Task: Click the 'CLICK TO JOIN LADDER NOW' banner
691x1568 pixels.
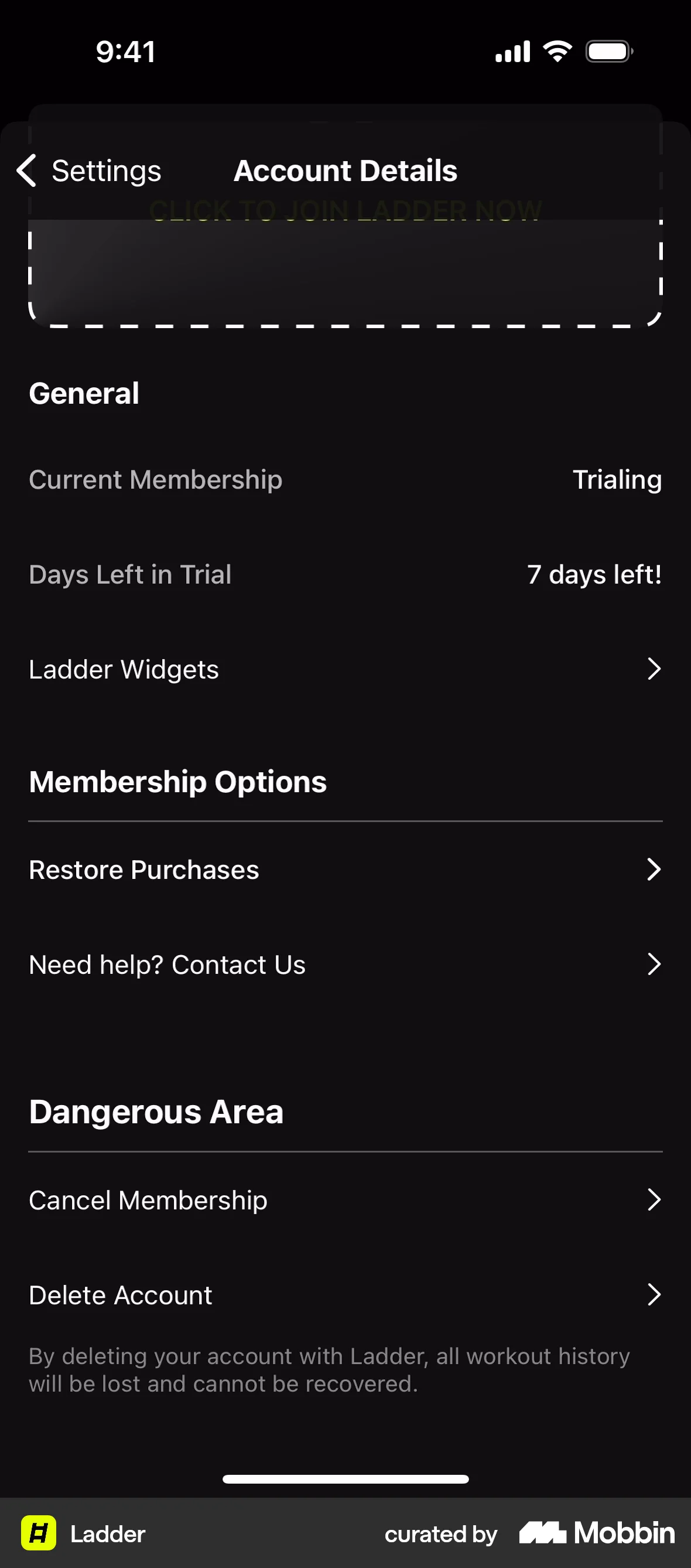Action: click(345, 210)
